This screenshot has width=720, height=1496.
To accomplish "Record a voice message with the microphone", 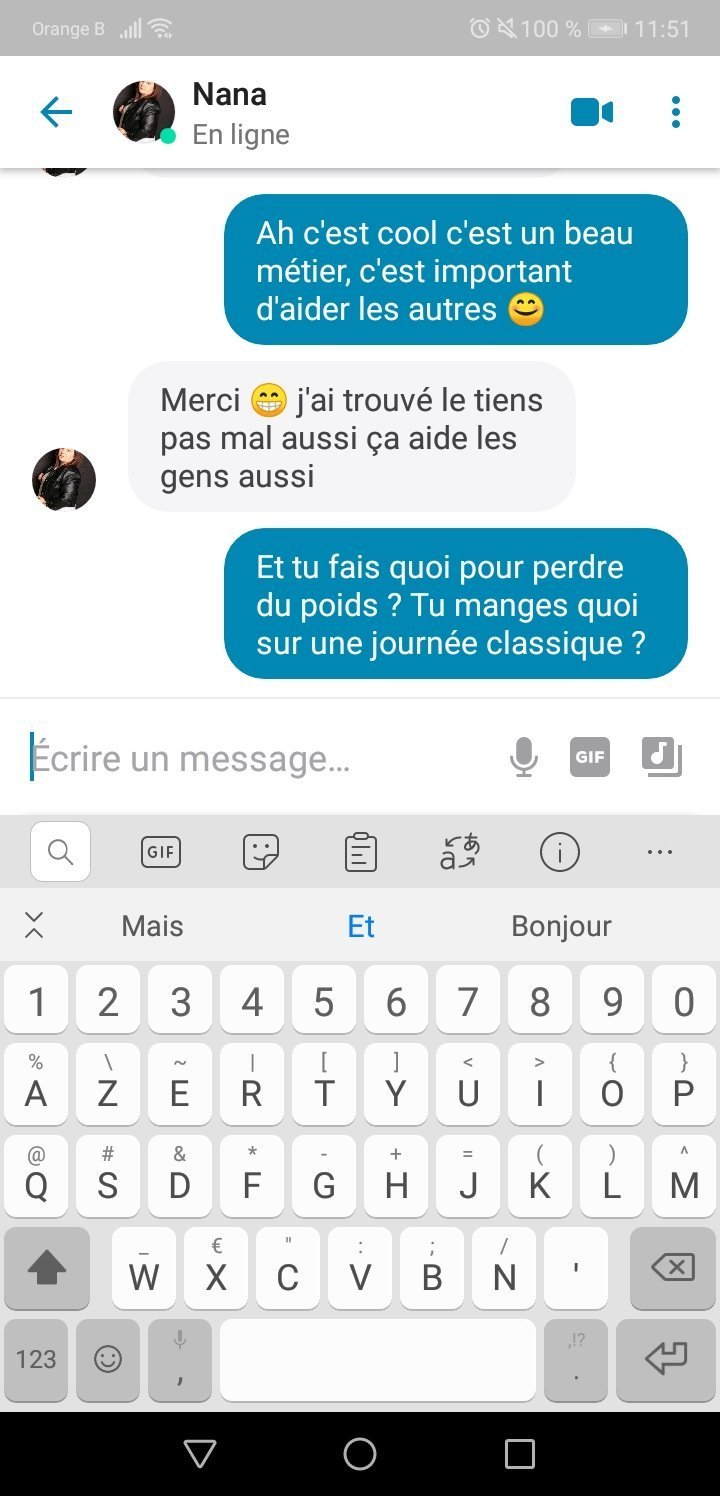I will tap(524, 757).
